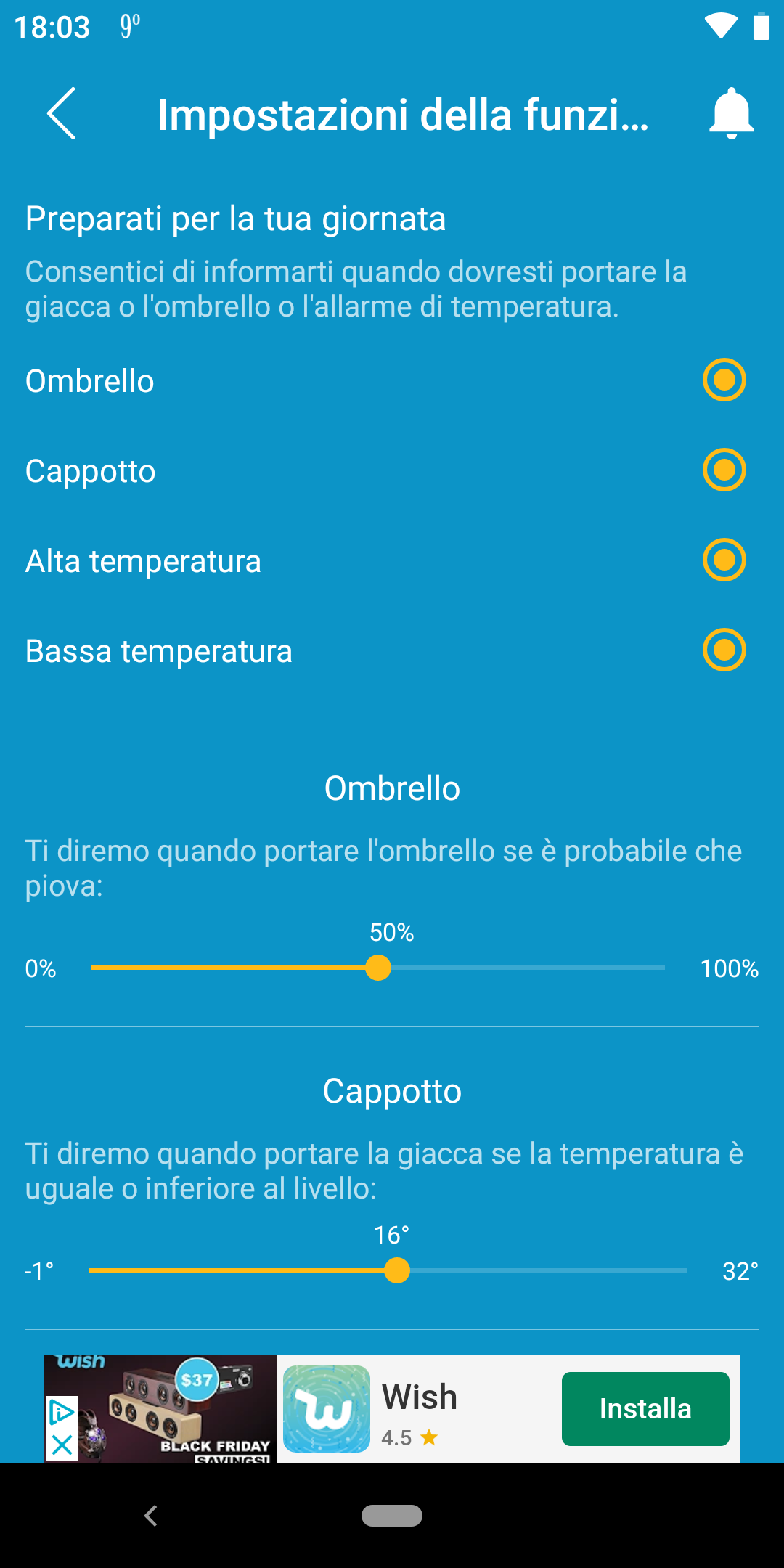This screenshot has height=1568, width=784.
Task: Tap the system back button
Action: (x=150, y=1516)
